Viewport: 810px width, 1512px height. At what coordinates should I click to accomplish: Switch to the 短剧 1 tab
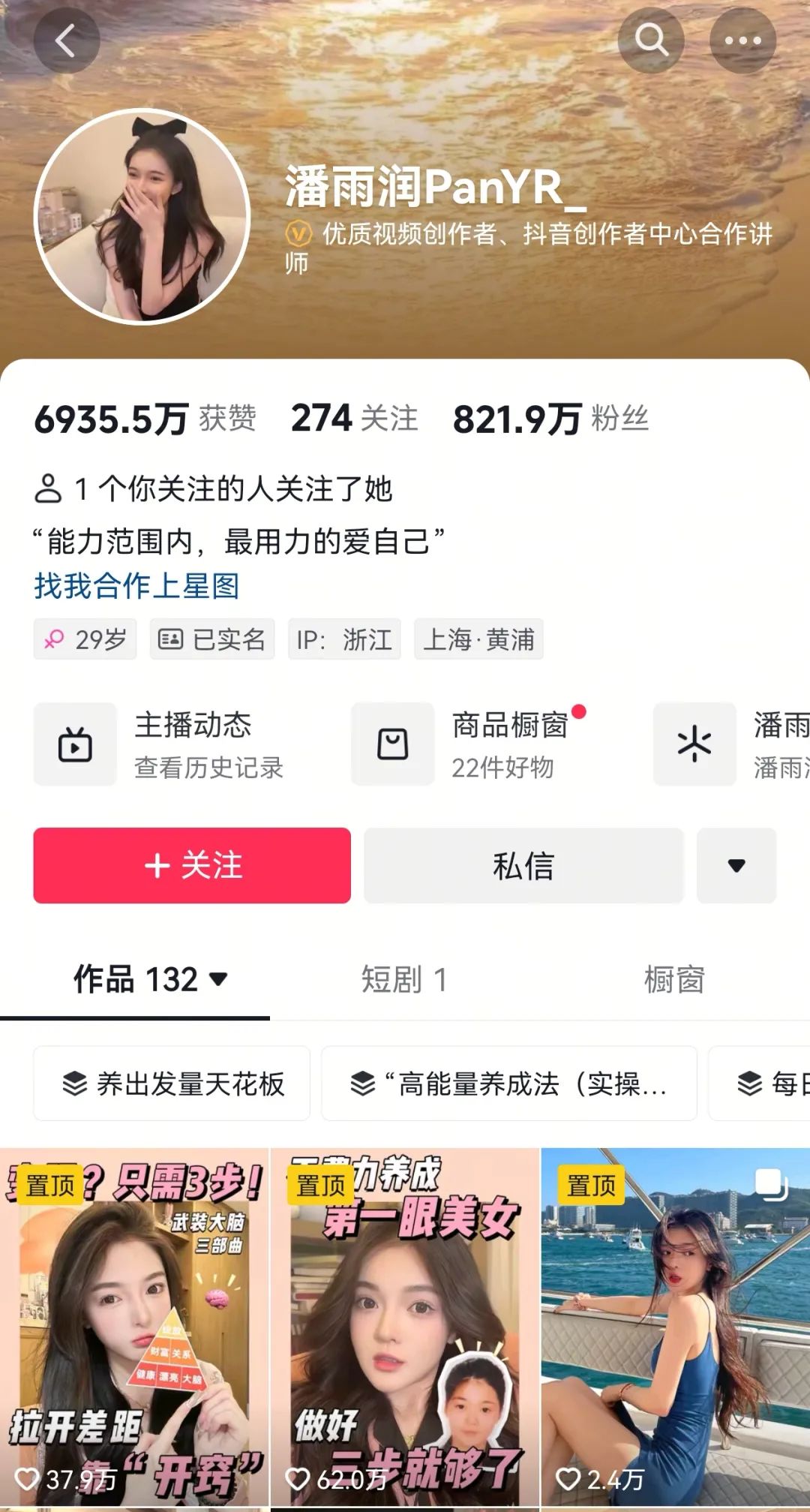click(404, 979)
